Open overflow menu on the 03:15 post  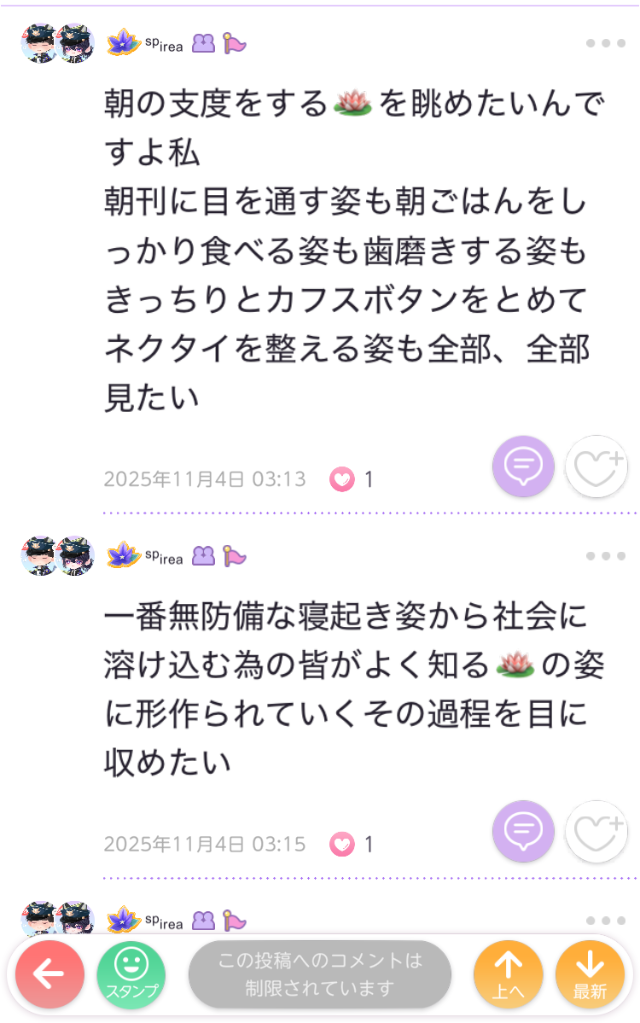click(x=605, y=556)
